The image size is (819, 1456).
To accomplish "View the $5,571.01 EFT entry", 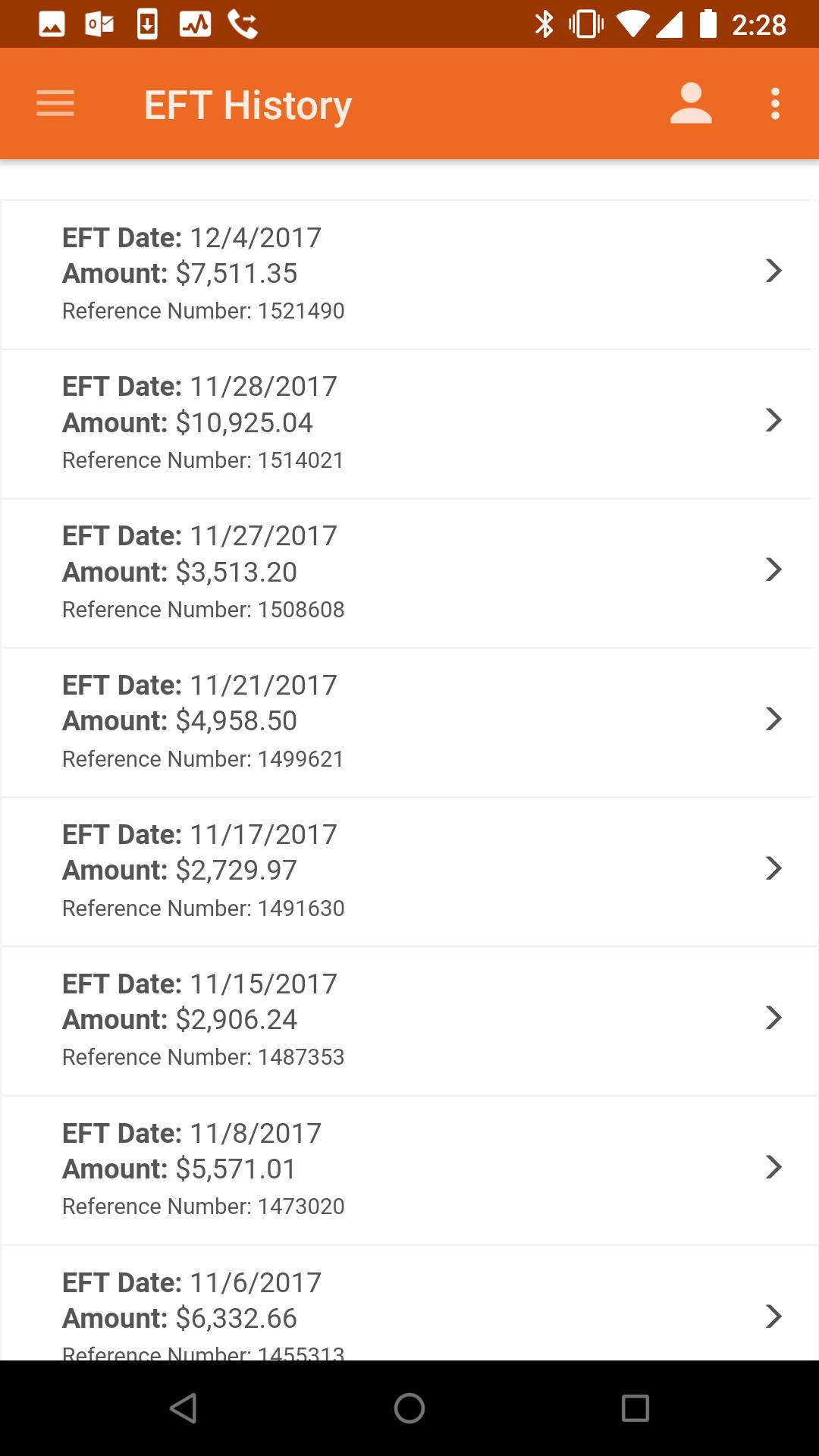I will point(409,1170).
